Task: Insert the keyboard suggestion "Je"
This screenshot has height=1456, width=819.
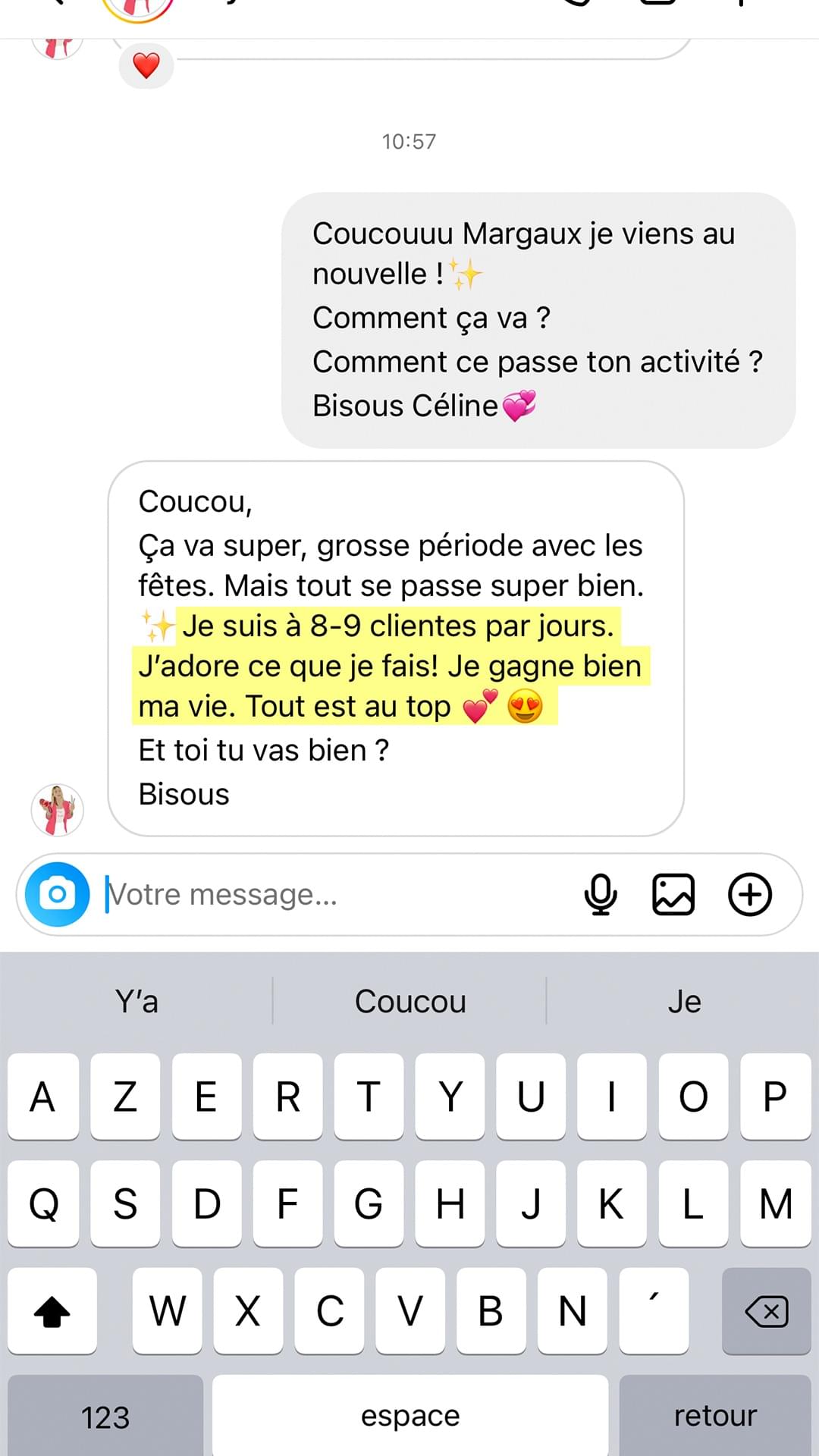Action: tap(684, 1001)
